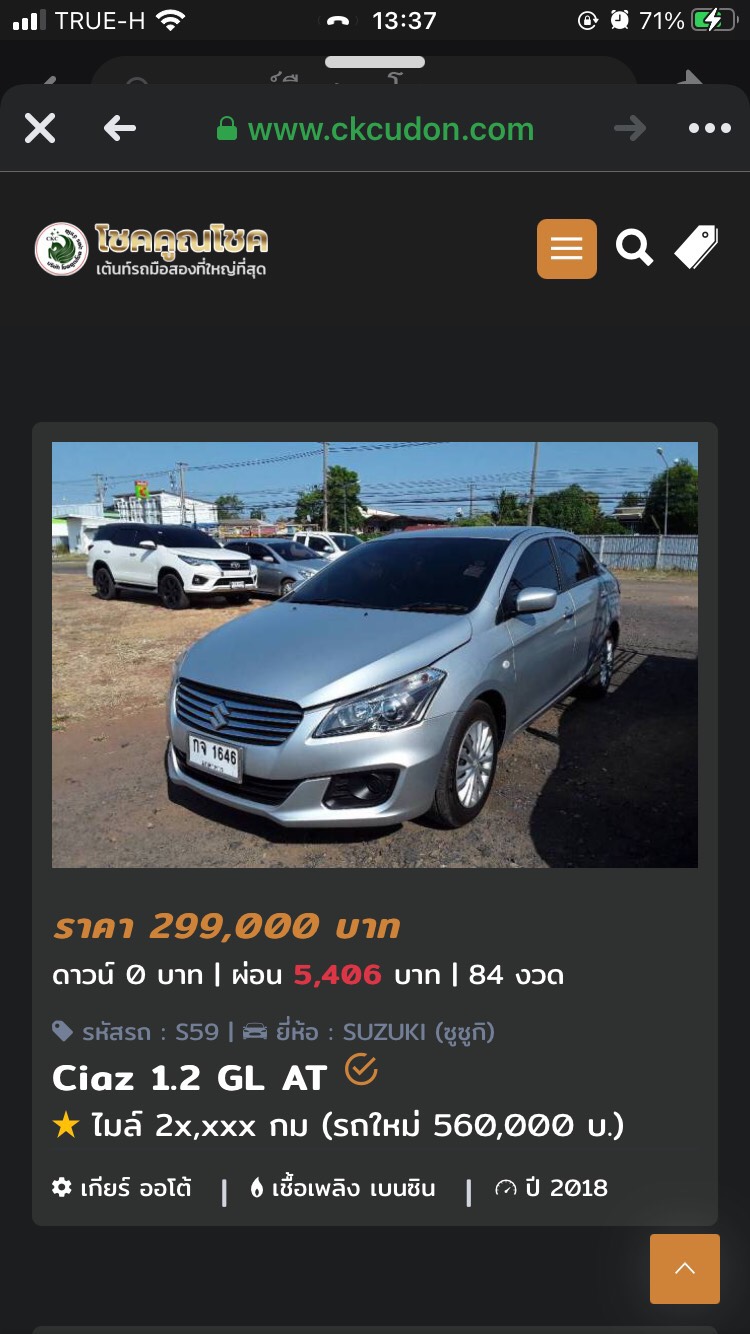Open the browser's three-dot overflow menu

tap(709, 128)
